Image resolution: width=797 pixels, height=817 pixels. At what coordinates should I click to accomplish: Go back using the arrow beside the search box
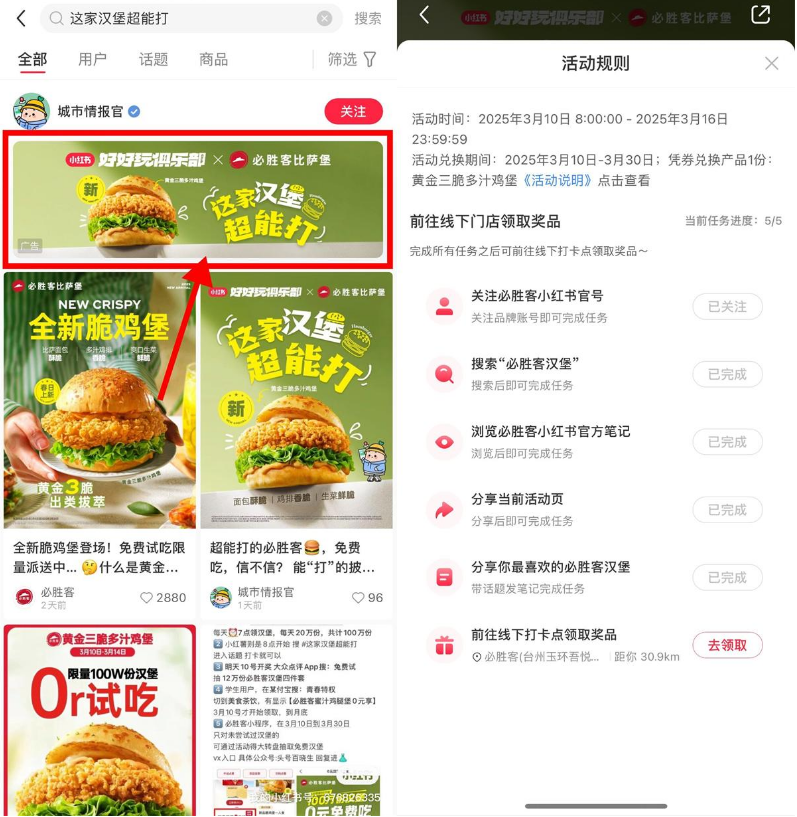[x=20, y=18]
